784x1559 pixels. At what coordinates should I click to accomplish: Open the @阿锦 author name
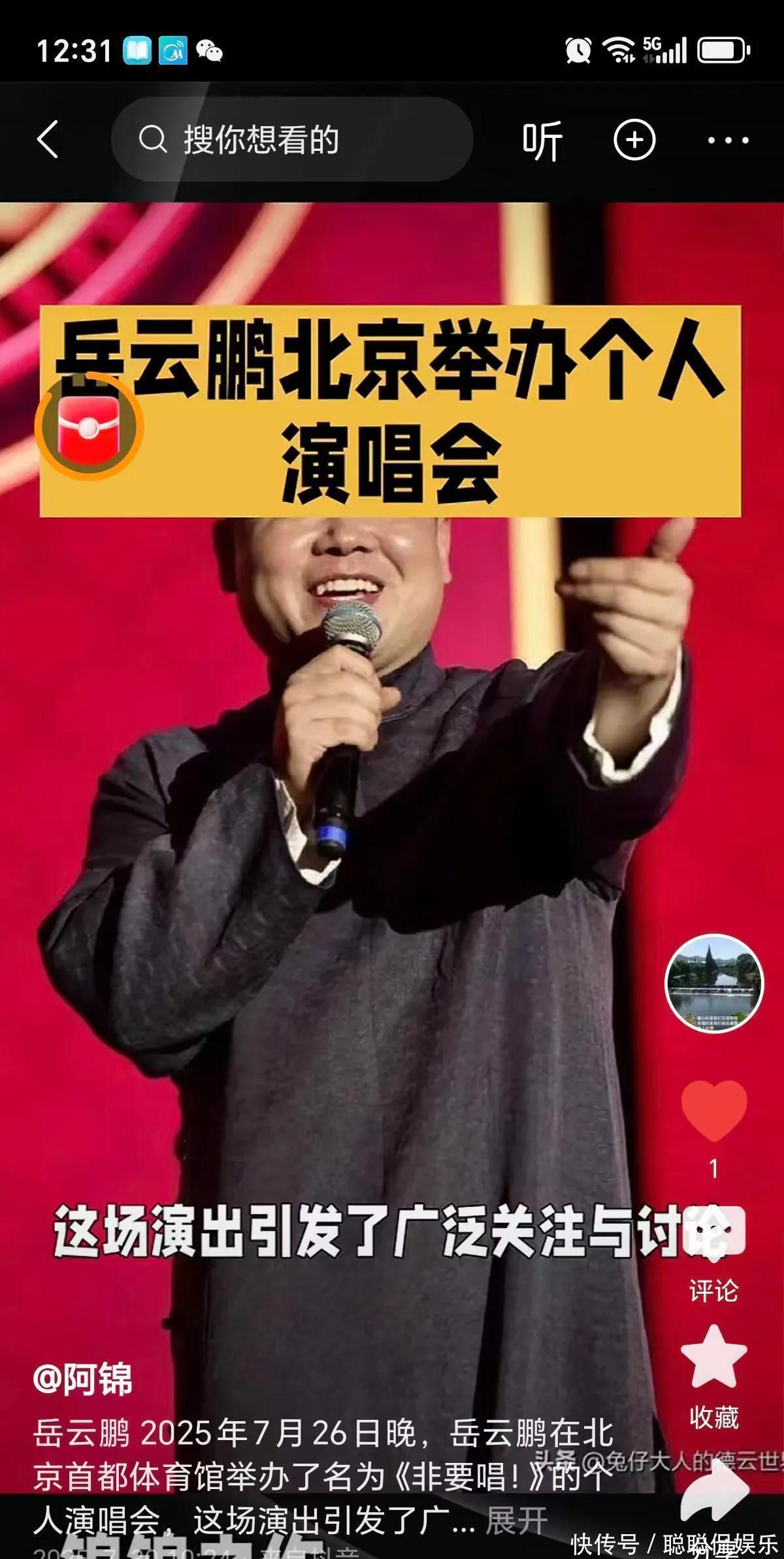[83, 1380]
